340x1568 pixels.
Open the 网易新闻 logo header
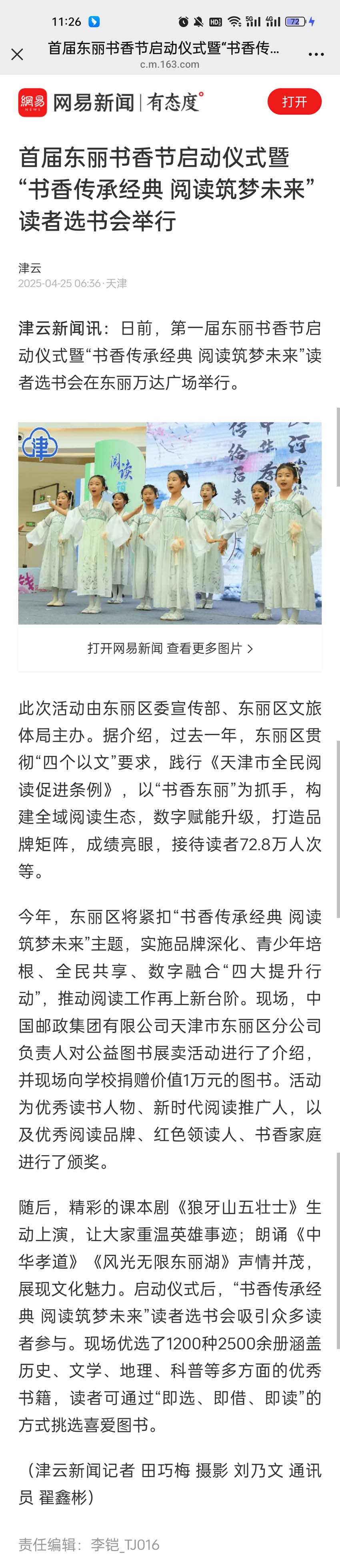click(110, 102)
